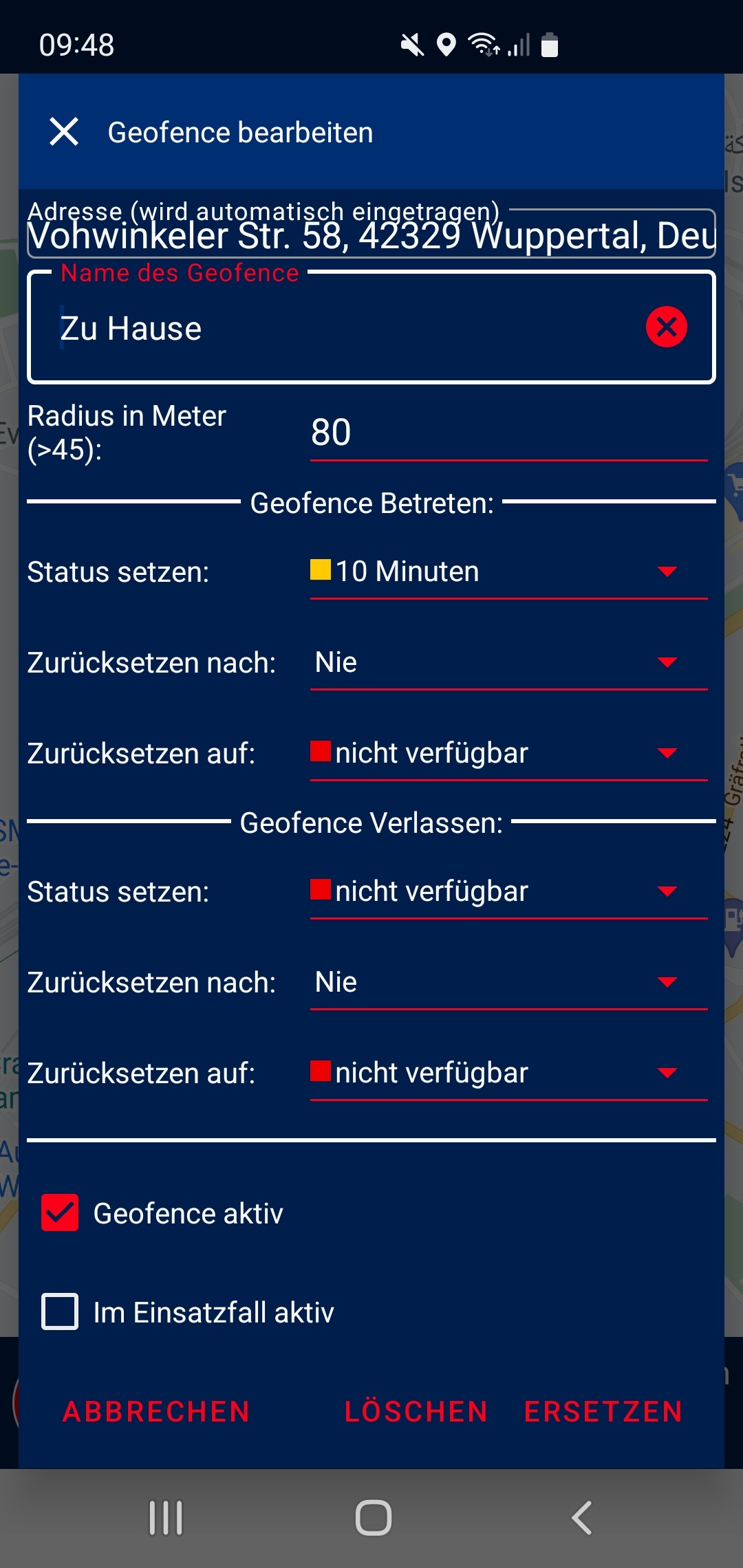Open recent apps from navigation bar
The width and height of the screenshot is (743, 1568).
pos(166,1518)
